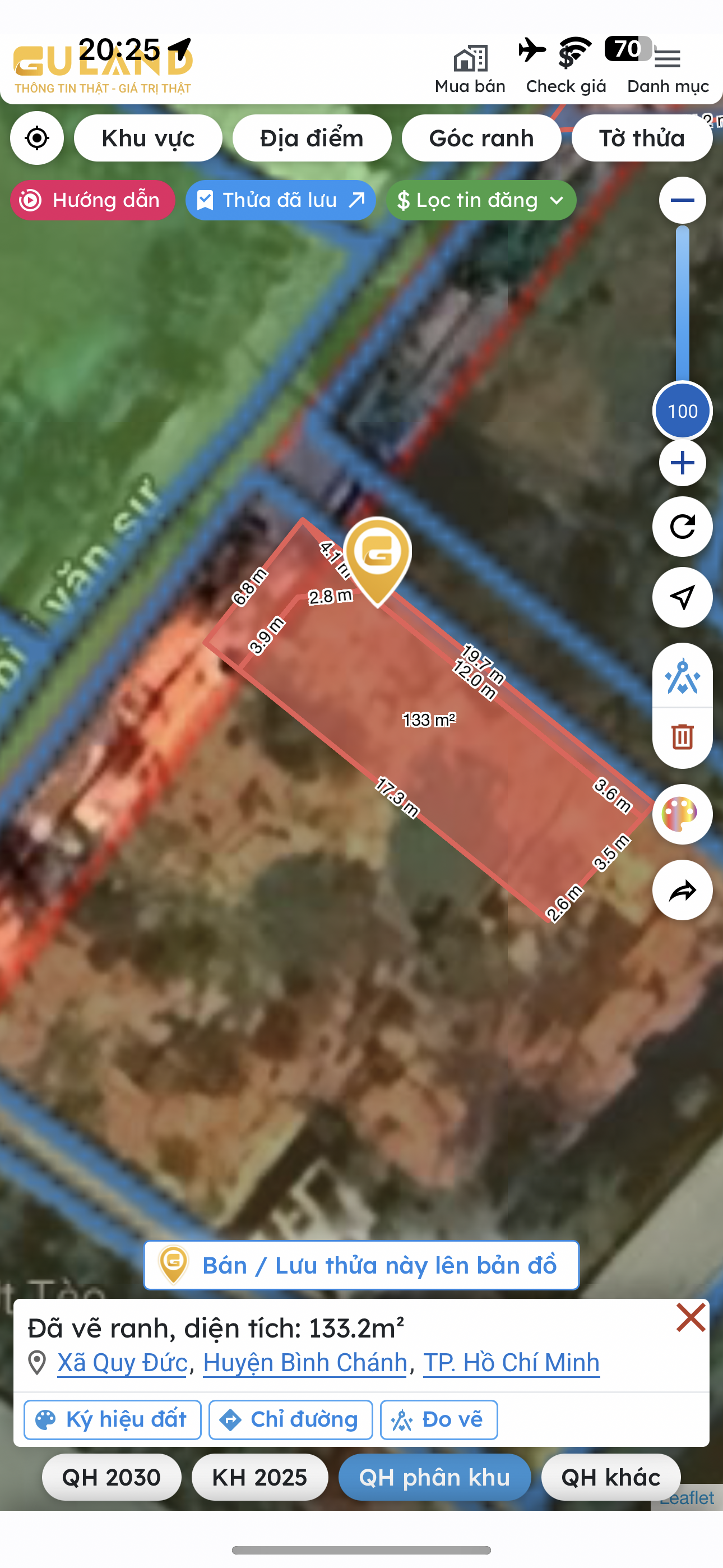723x1568 pixels.
Task: Zoom in with the plus button
Action: pyautogui.click(x=682, y=463)
